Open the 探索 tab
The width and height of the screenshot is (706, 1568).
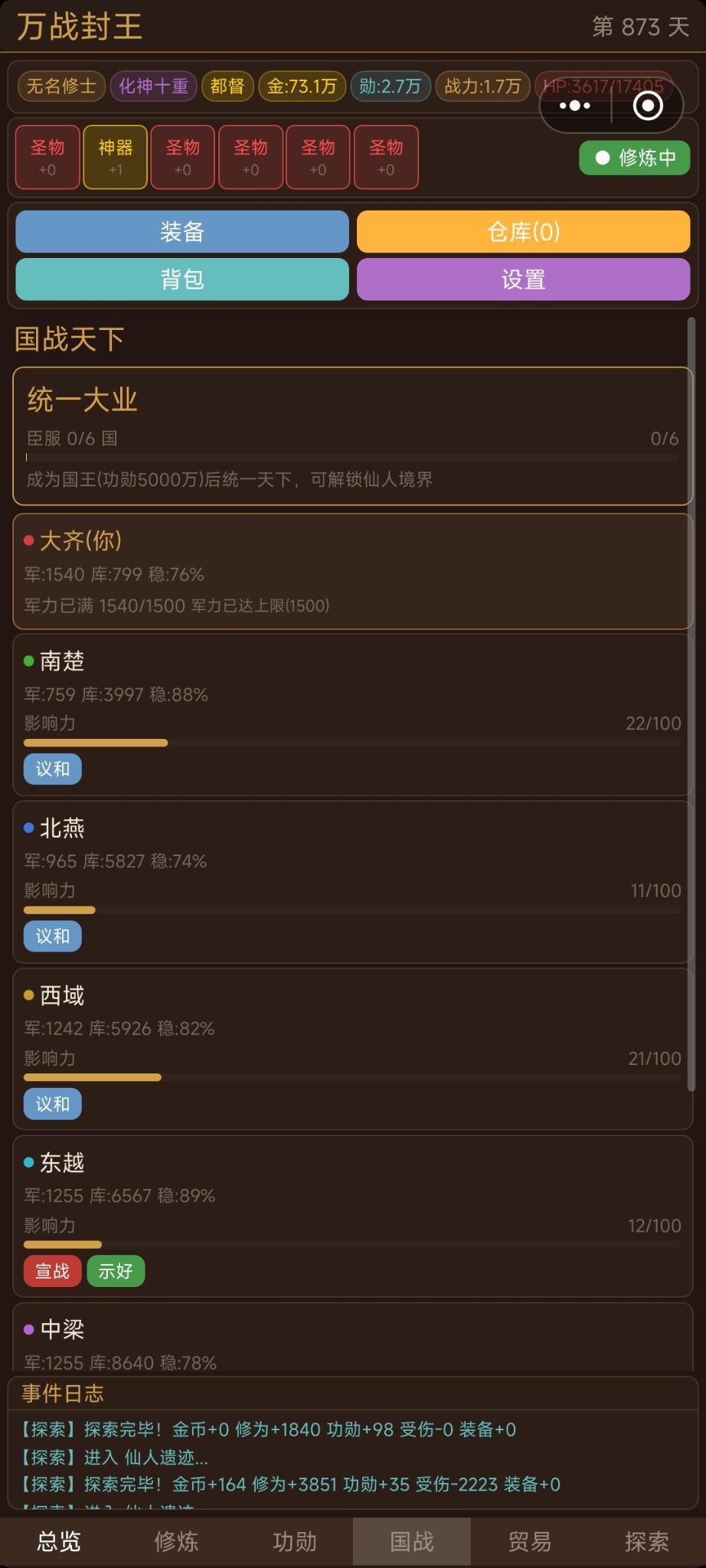pos(647,1541)
